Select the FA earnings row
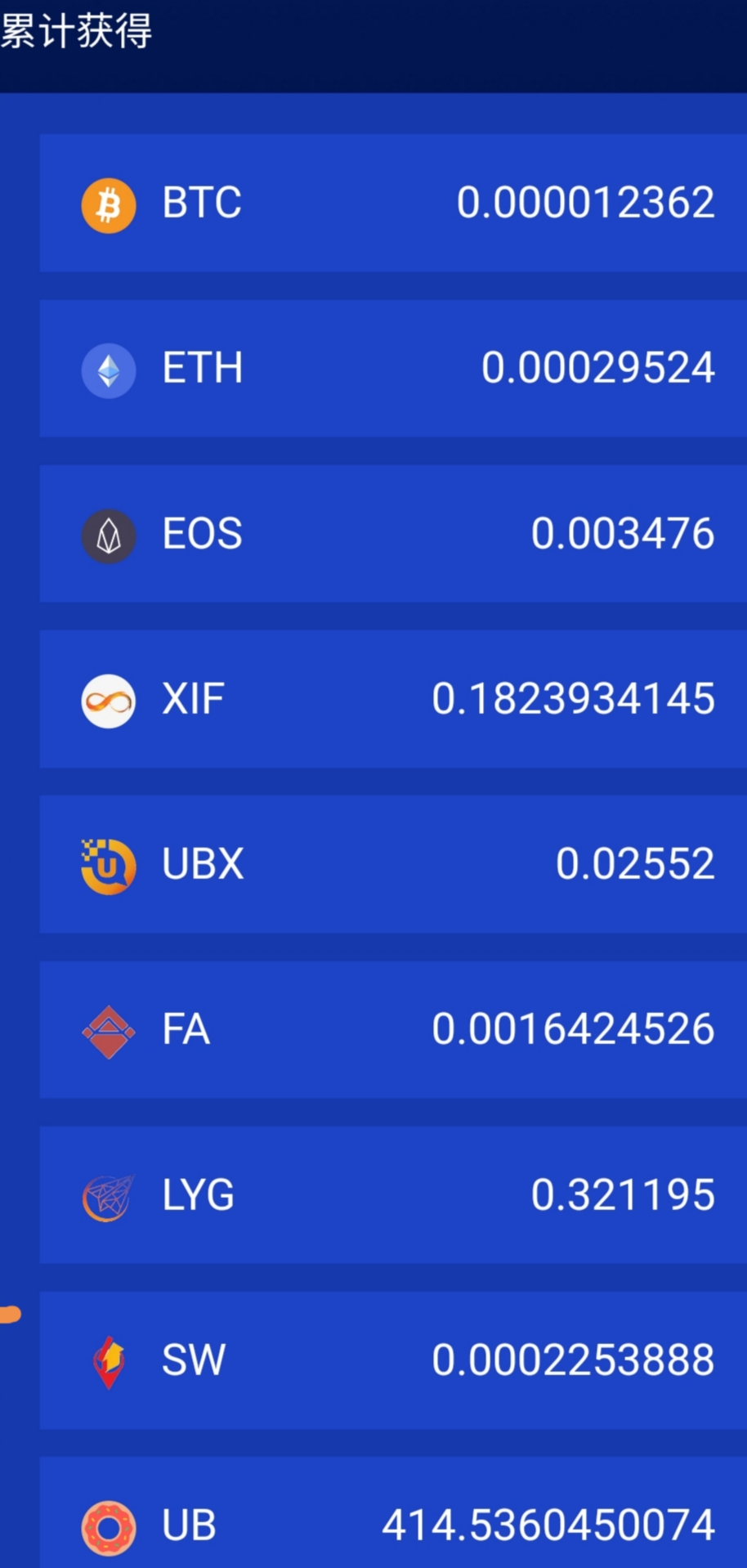 click(x=392, y=1029)
